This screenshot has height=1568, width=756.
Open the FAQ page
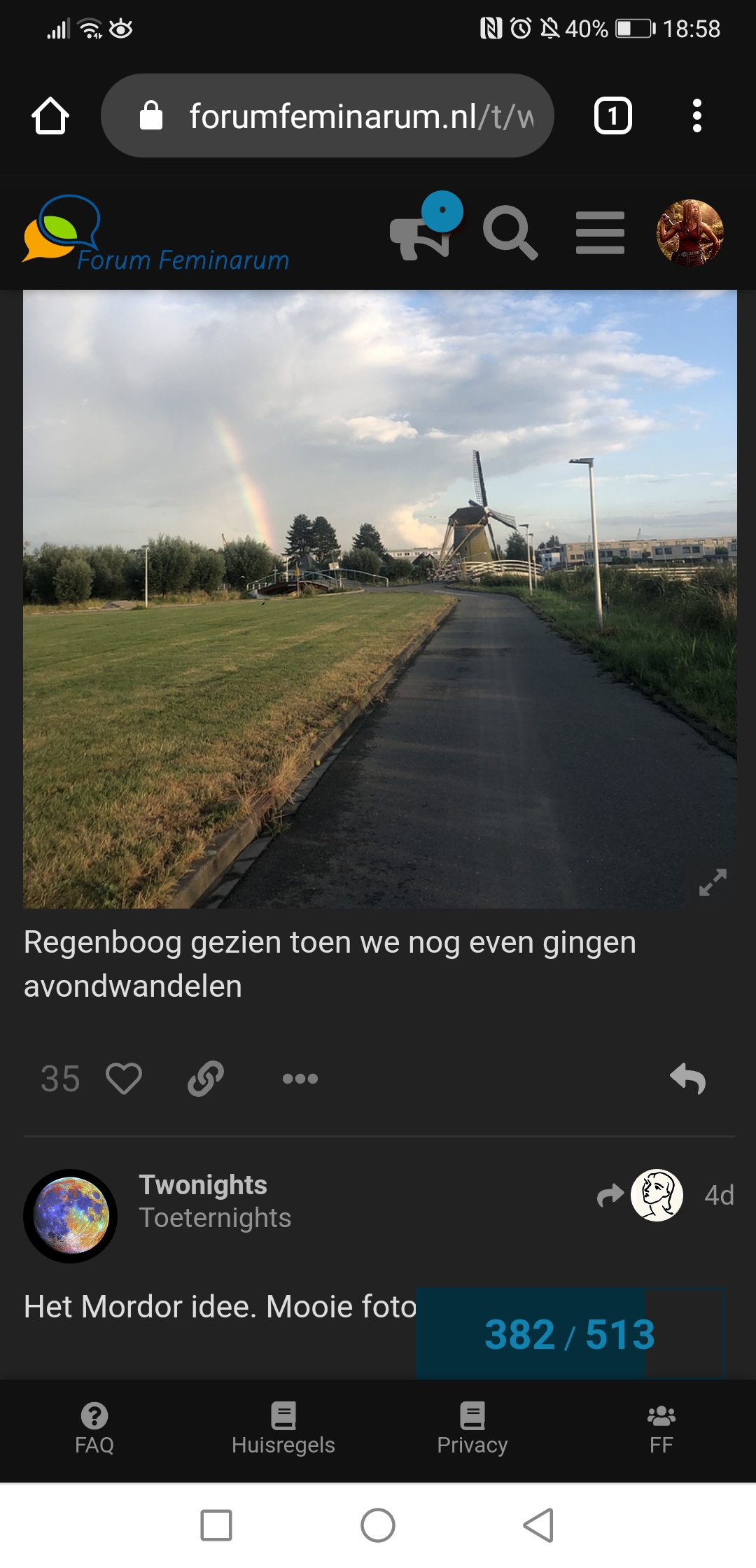point(94,1429)
